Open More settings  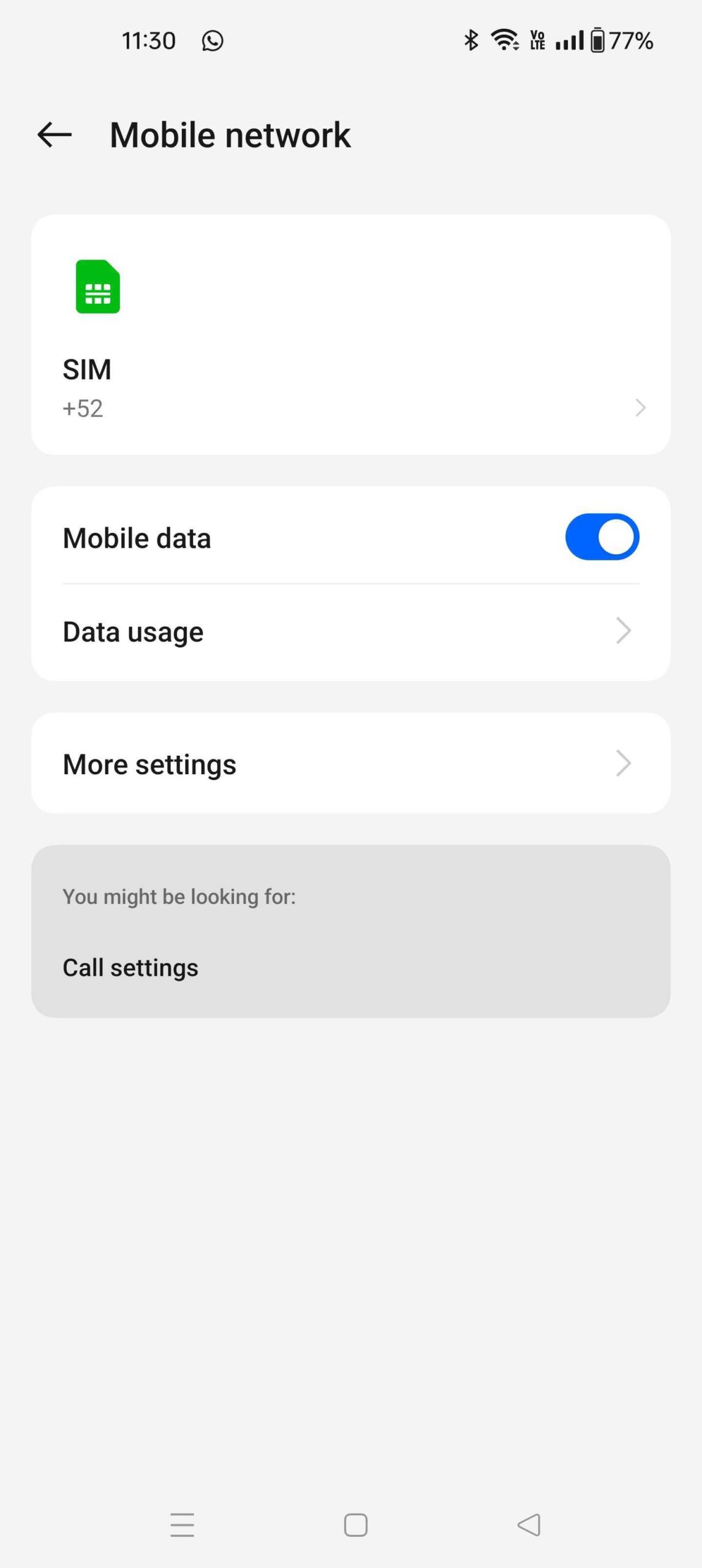[351, 763]
